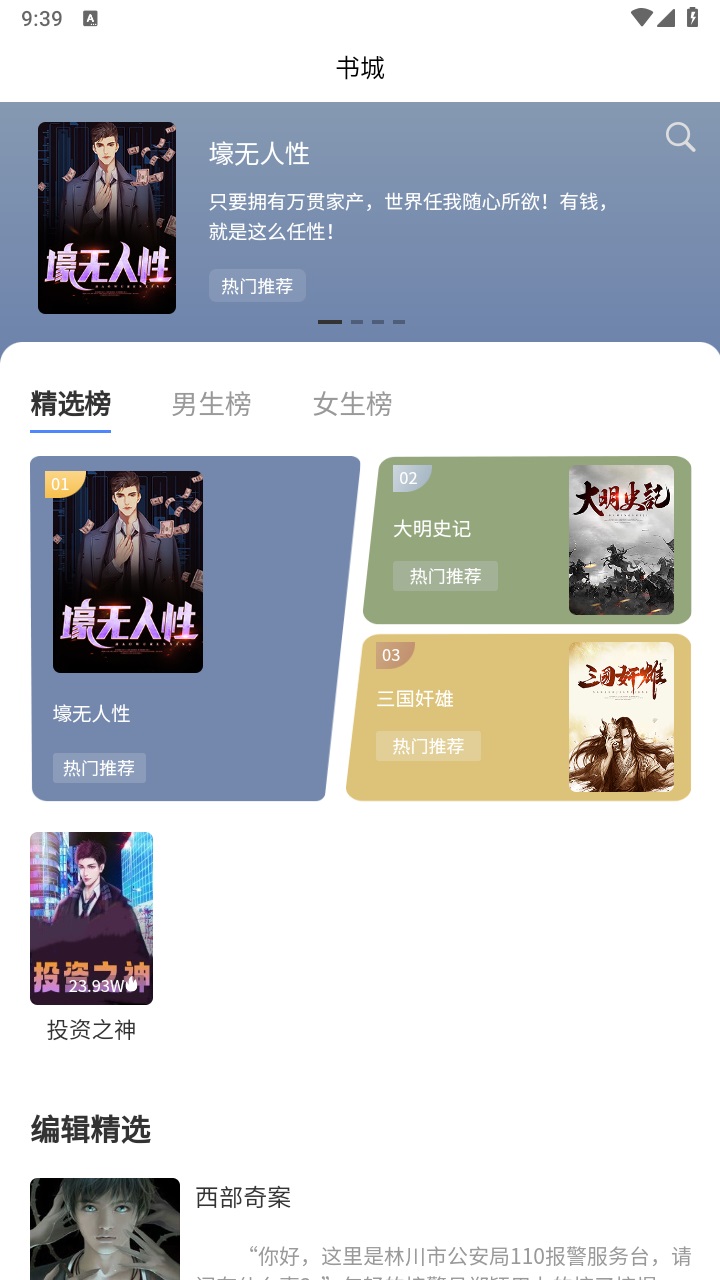This screenshot has width=720, height=1280.
Task: Tap the 投资之神 book cover
Action: tap(91, 917)
